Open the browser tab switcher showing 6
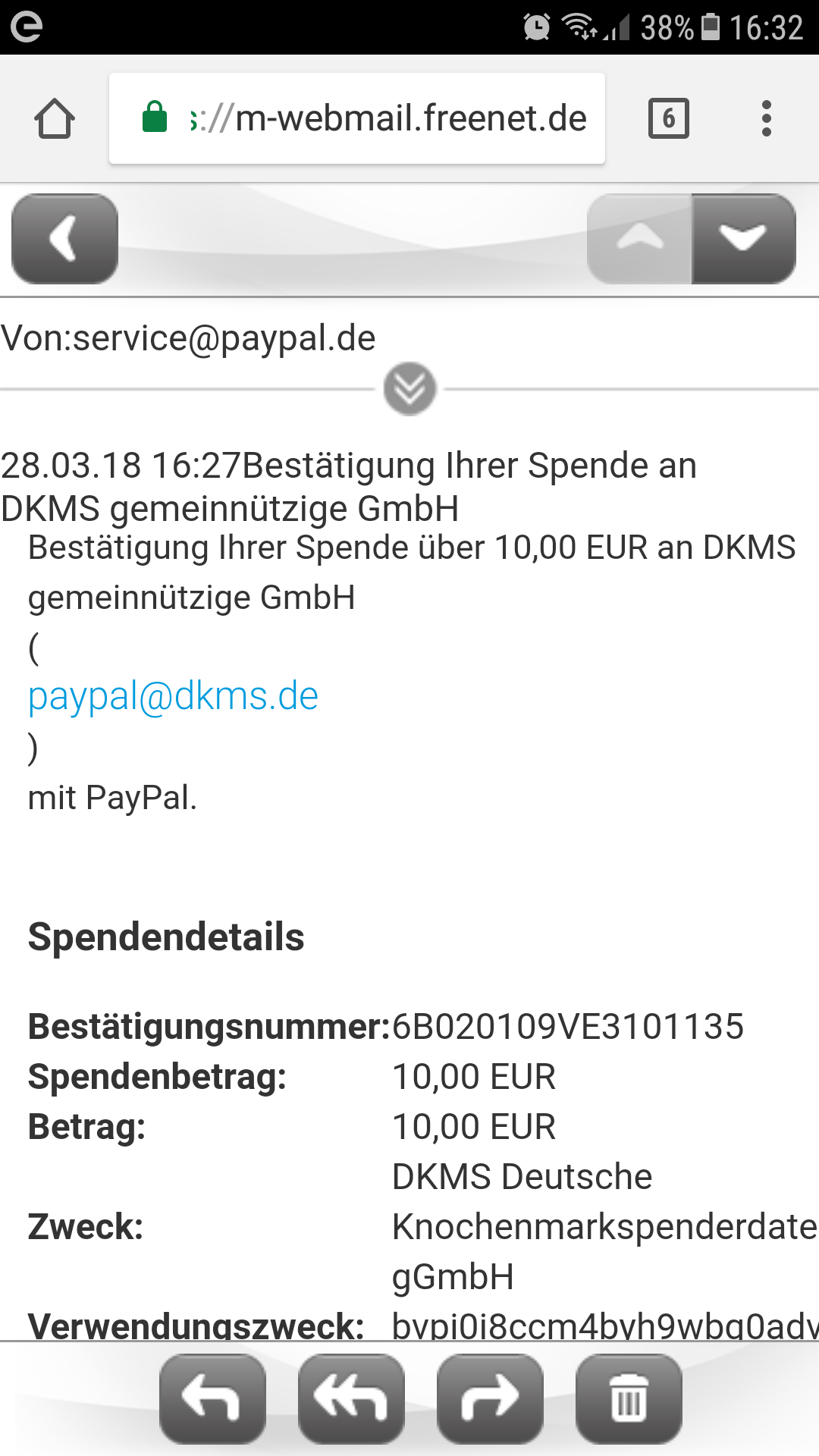Screen dimensions: 819x1456 pyautogui.click(x=669, y=118)
